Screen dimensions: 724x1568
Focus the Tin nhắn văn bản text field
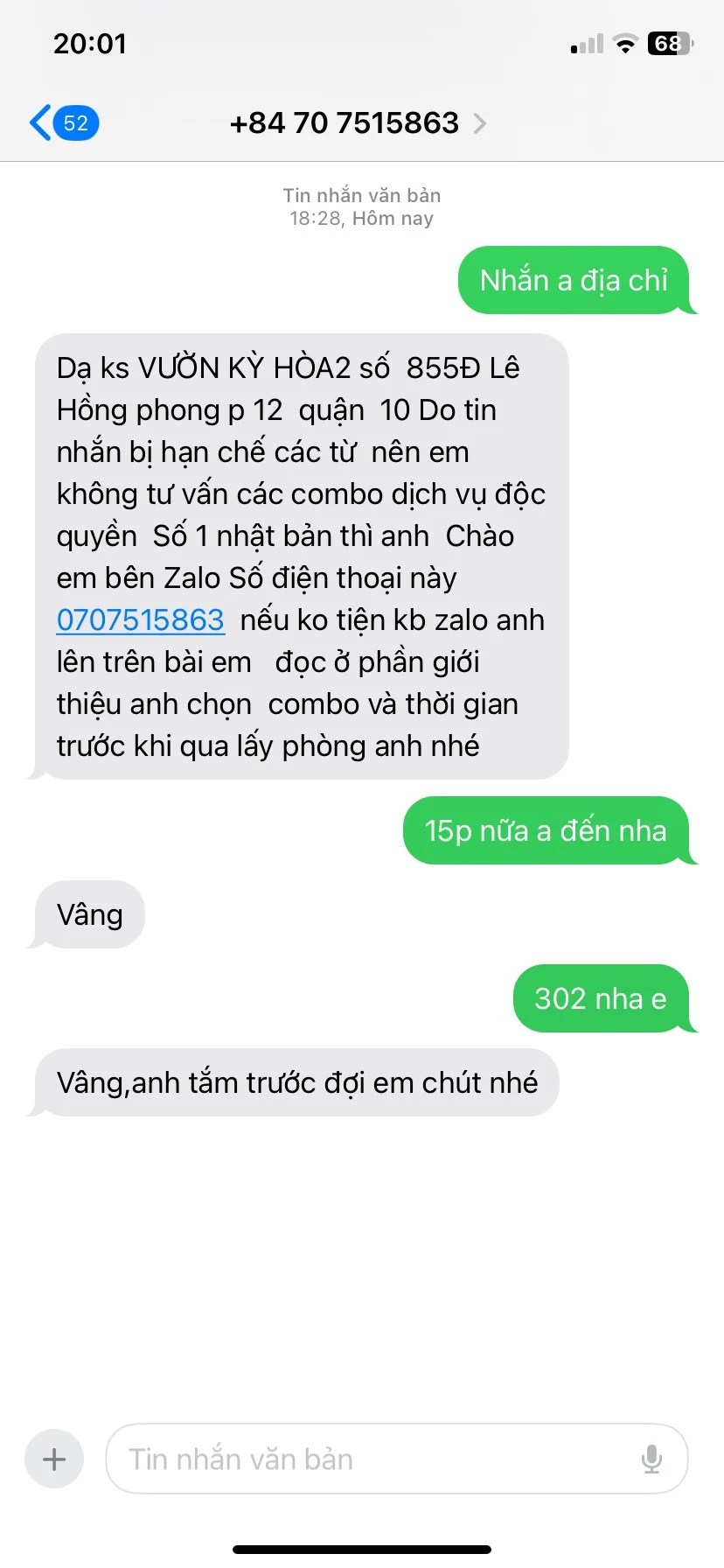(367, 1459)
